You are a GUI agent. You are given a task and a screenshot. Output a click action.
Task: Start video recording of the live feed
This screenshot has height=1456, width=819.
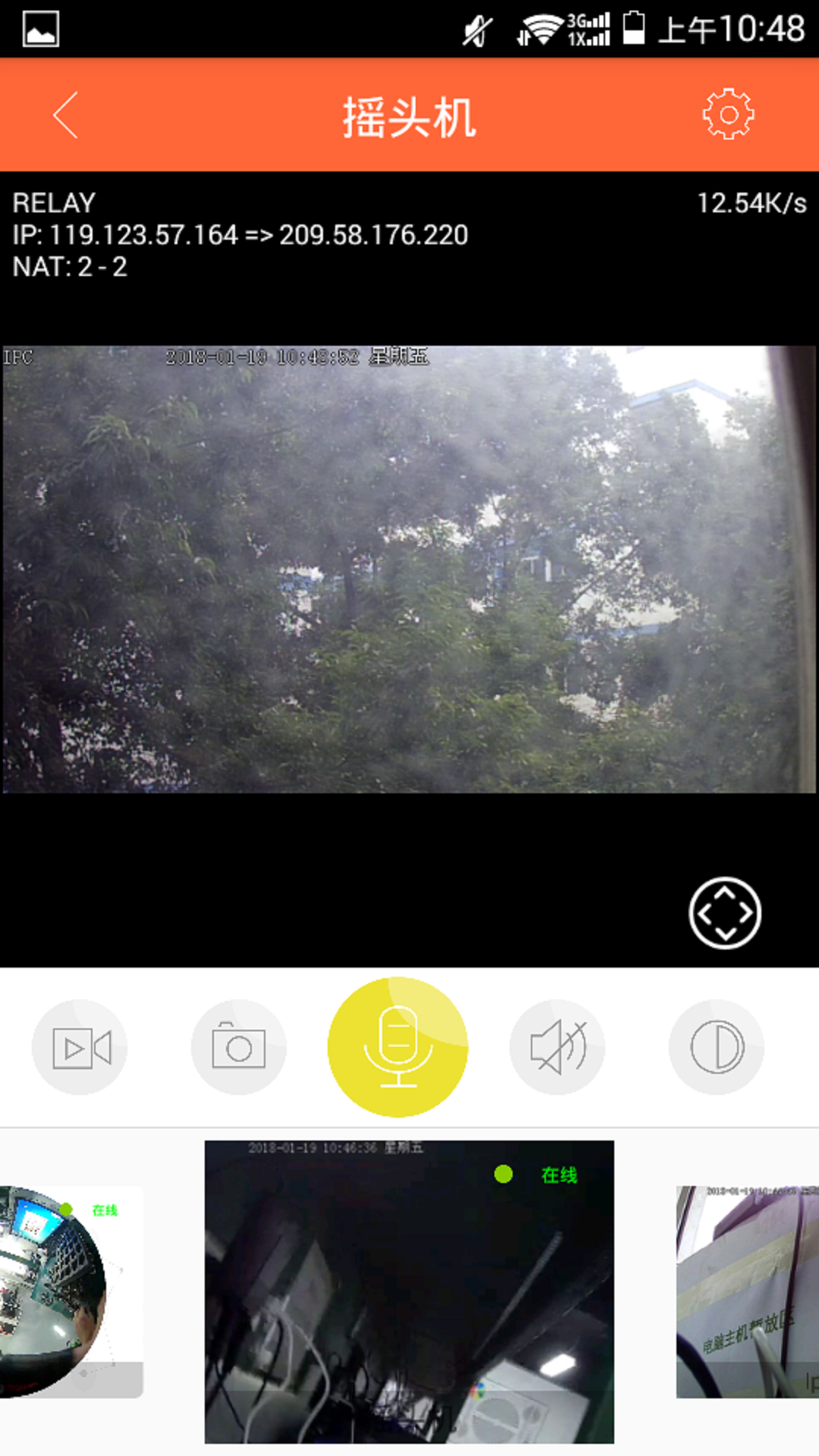(x=80, y=1047)
